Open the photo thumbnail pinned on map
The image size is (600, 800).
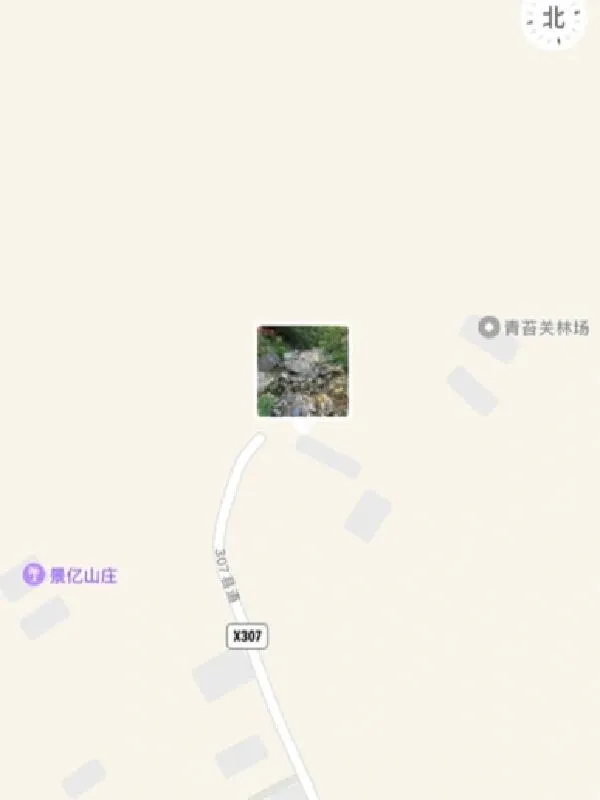(303, 370)
